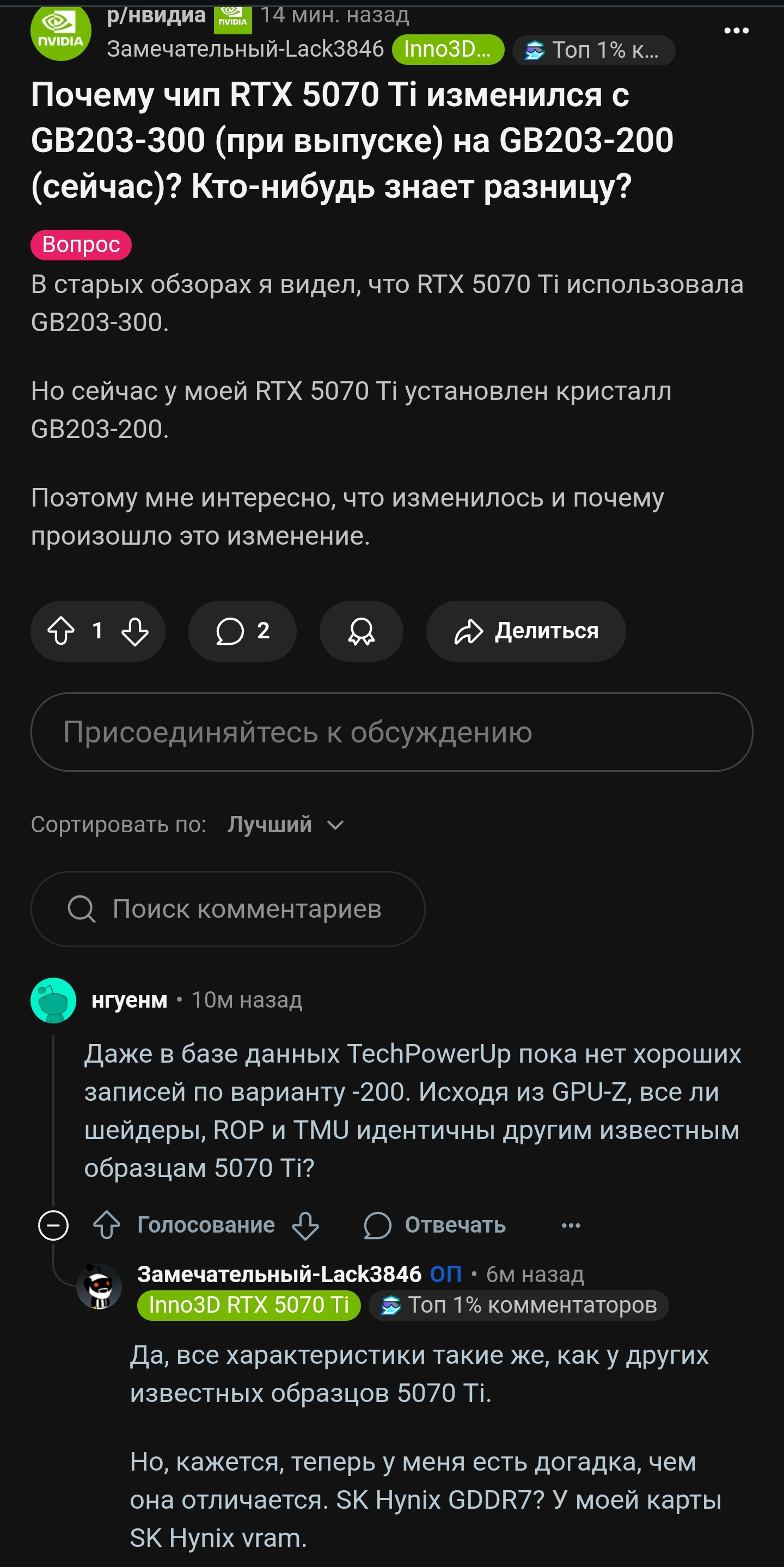
Task: Open the post overflow menu
Action: [x=736, y=31]
